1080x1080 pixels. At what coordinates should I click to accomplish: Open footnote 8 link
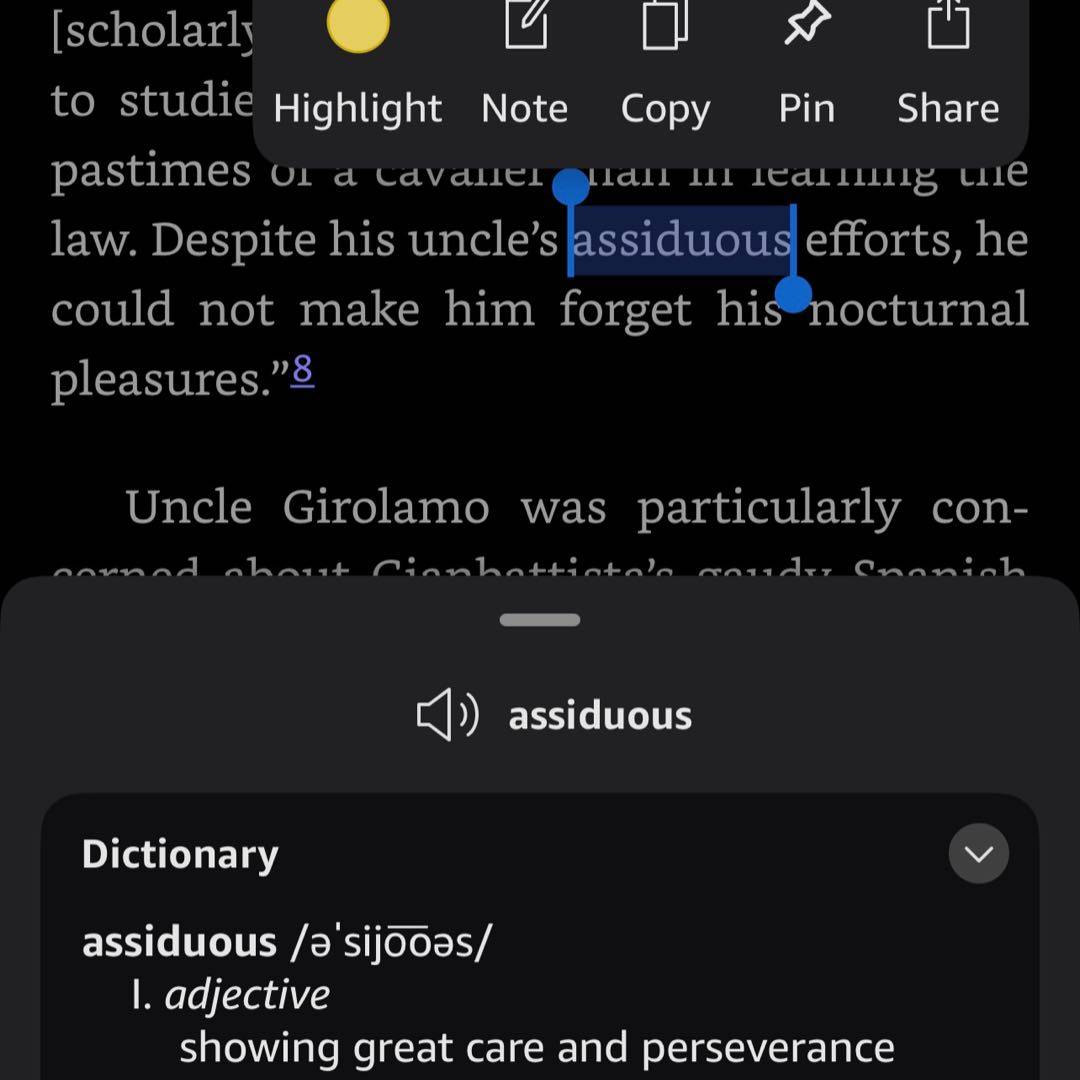click(302, 371)
